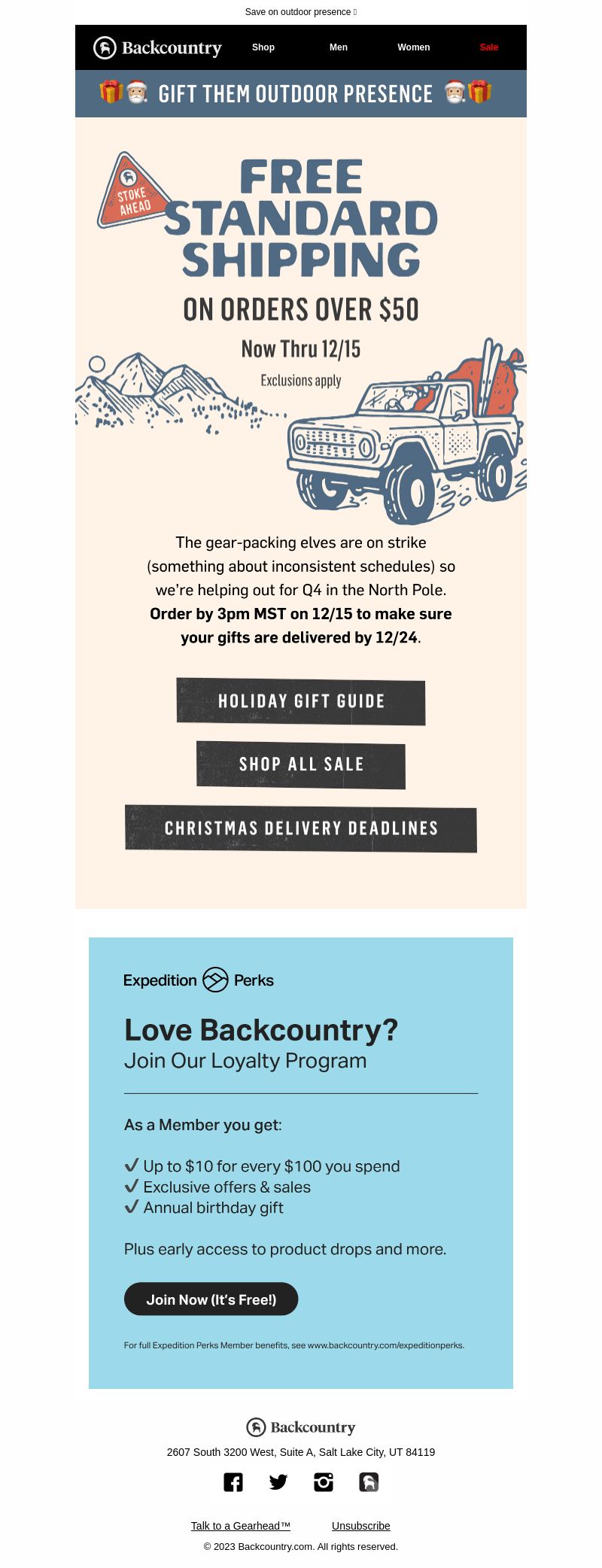Image resolution: width=602 pixels, height=1568 pixels.
Task: Open the Women section
Action: click(x=414, y=47)
